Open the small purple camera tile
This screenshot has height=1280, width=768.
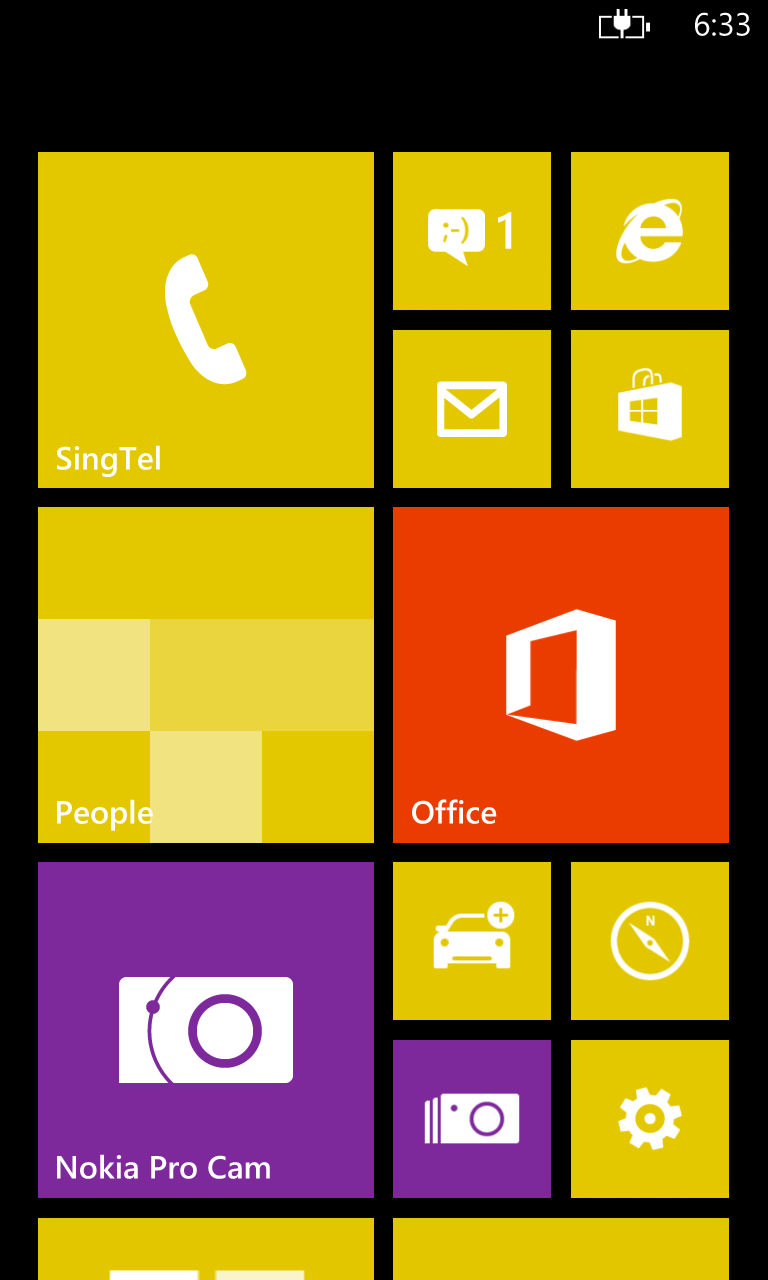point(472,1119)
